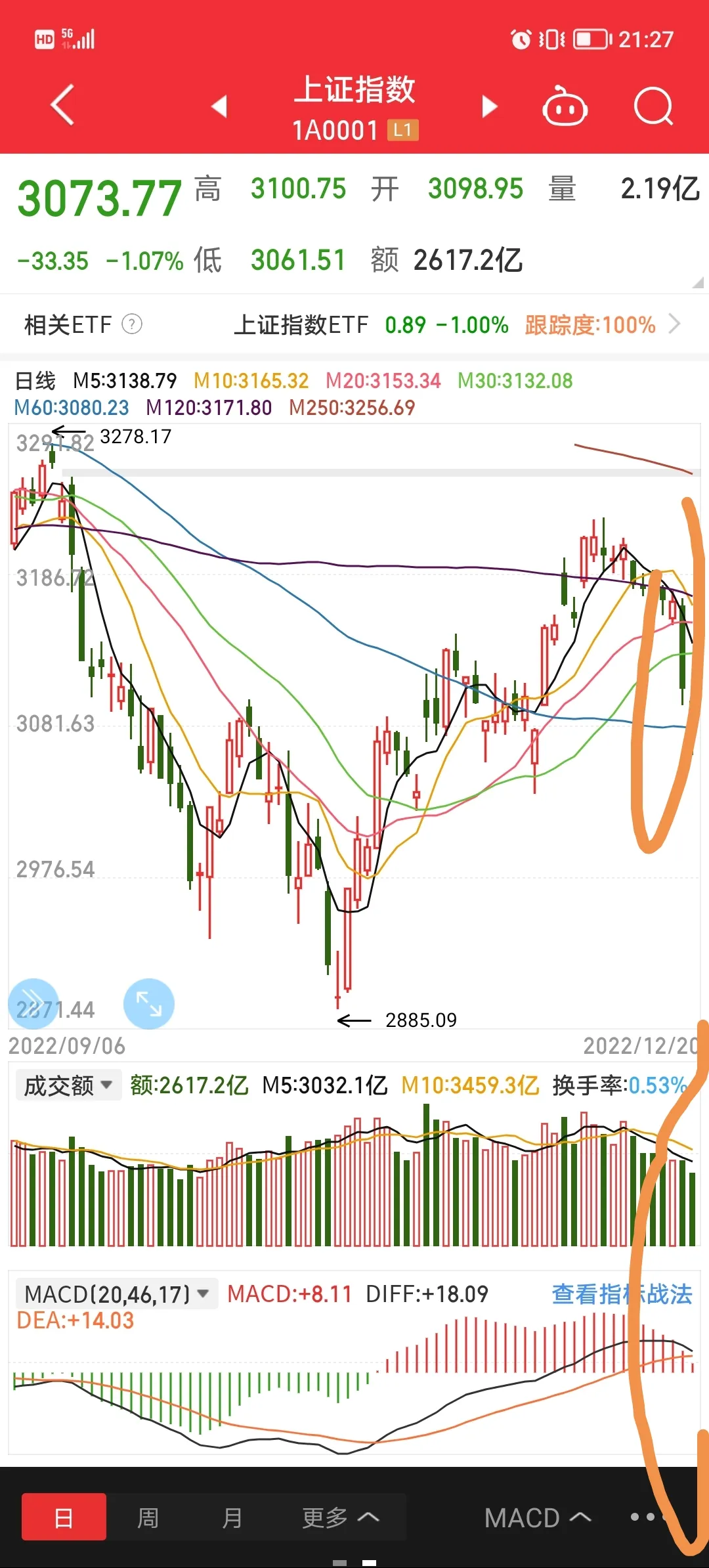Screen dimensions: 709x1568
Task: Open the 查看指标战法 link
Action: [x=621, y=1294]
